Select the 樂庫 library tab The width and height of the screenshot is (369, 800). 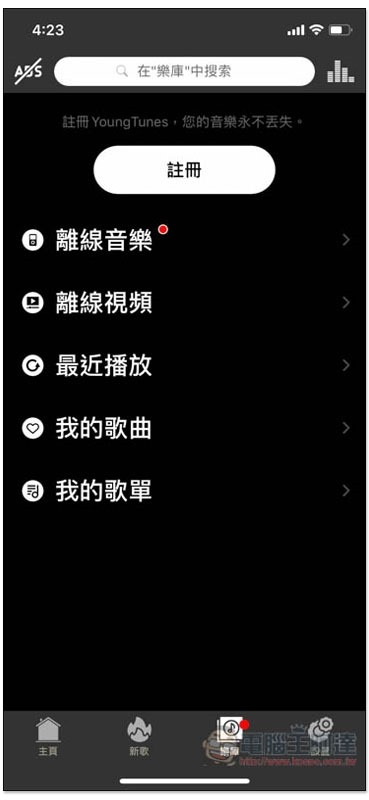[230, 737]
